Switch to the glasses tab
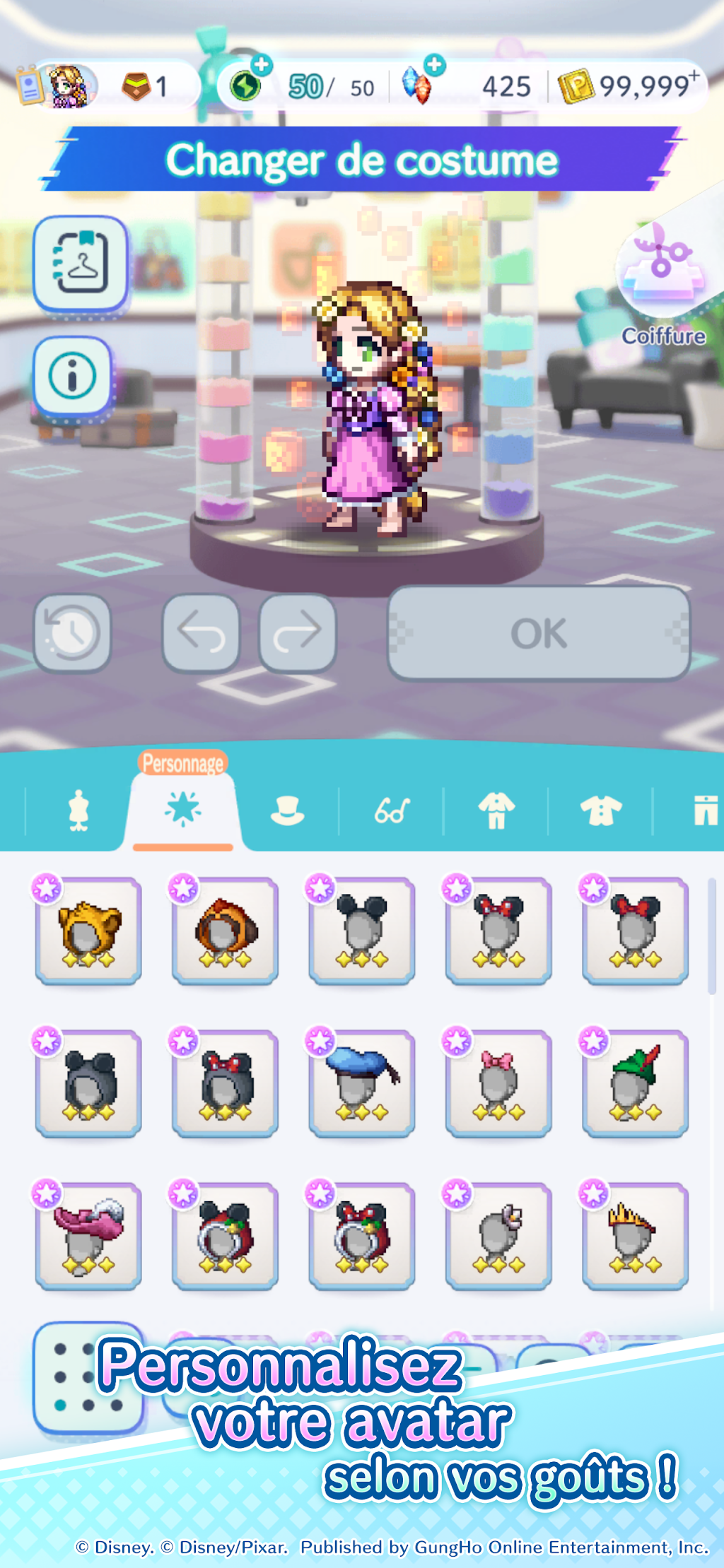This screenshot has height=1568, width=724. 392,810
